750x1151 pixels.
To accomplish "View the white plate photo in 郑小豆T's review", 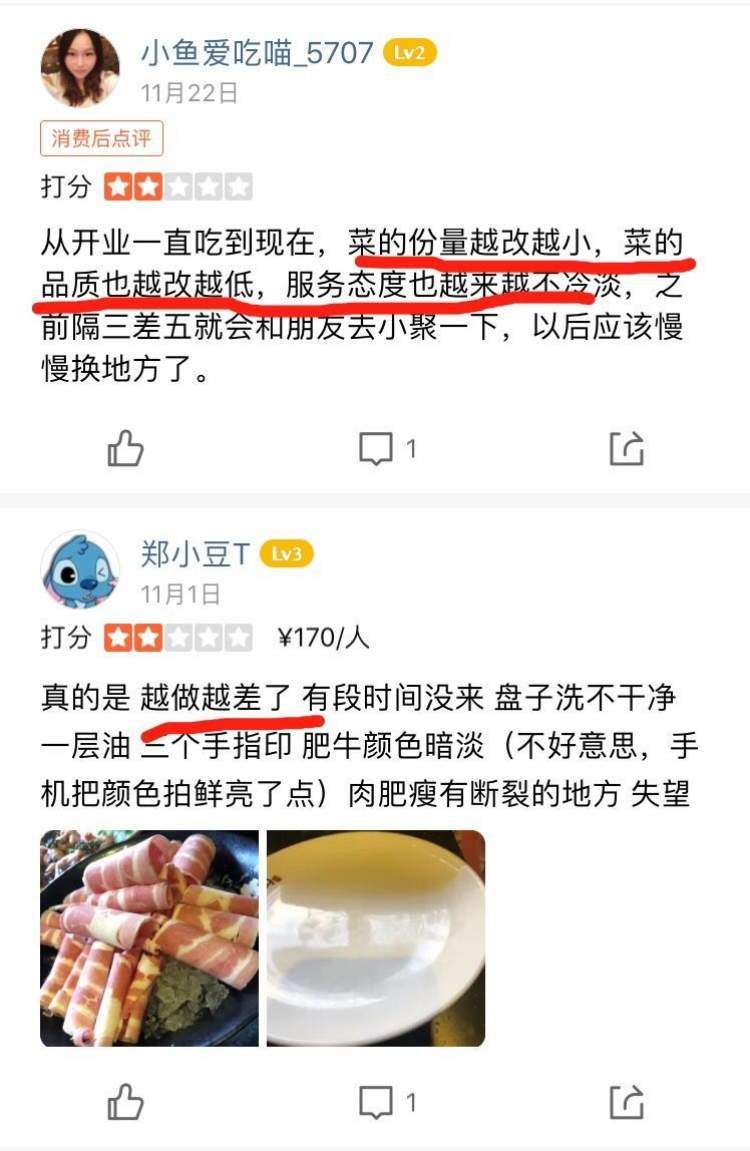I will click(376, 938).
